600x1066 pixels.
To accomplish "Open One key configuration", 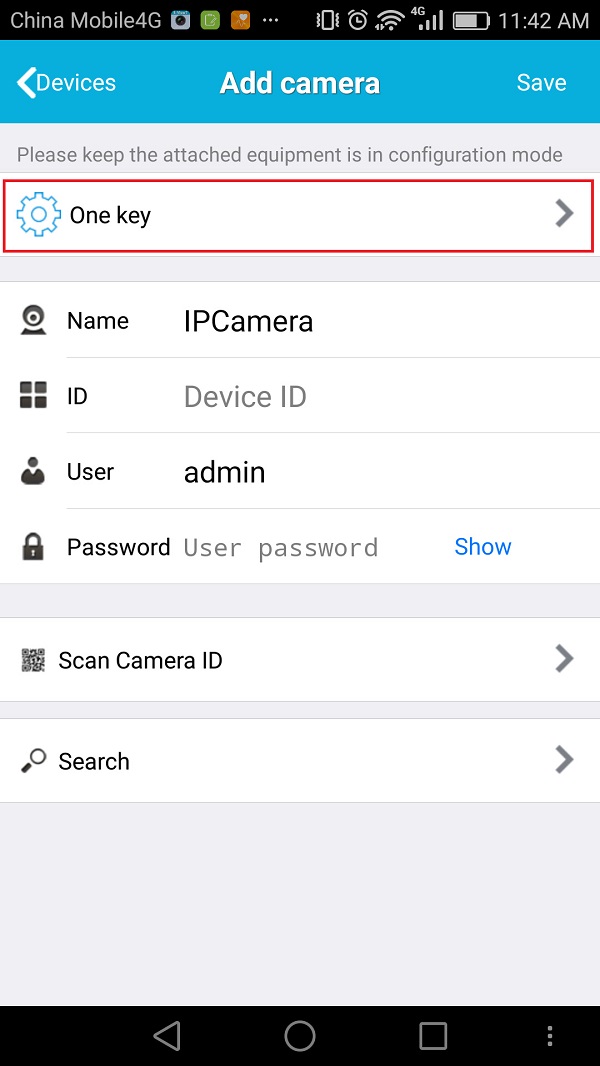I will click(x=299, y=215).
